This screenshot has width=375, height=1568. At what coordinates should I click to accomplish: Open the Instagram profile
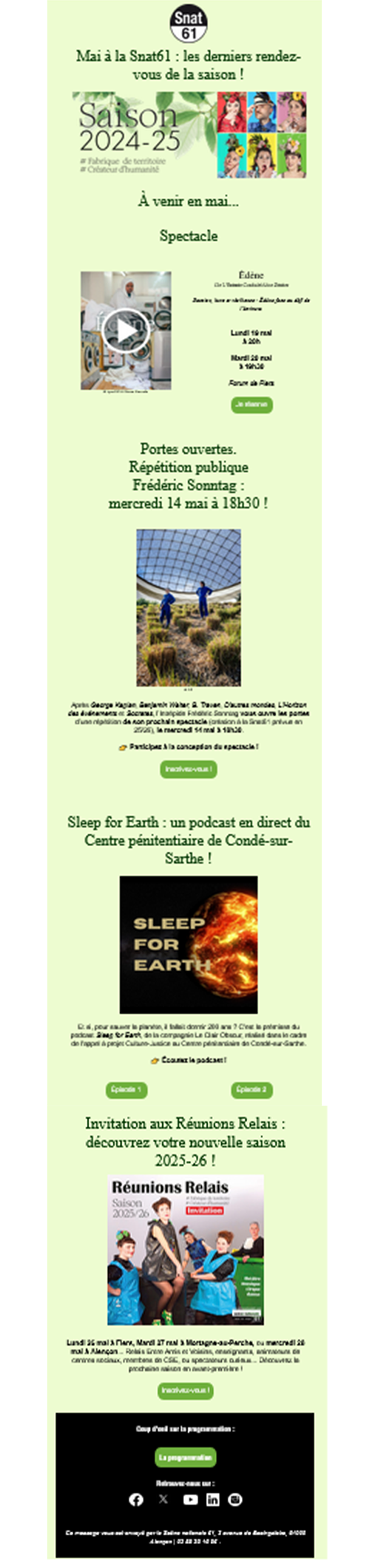[235, 1500]
